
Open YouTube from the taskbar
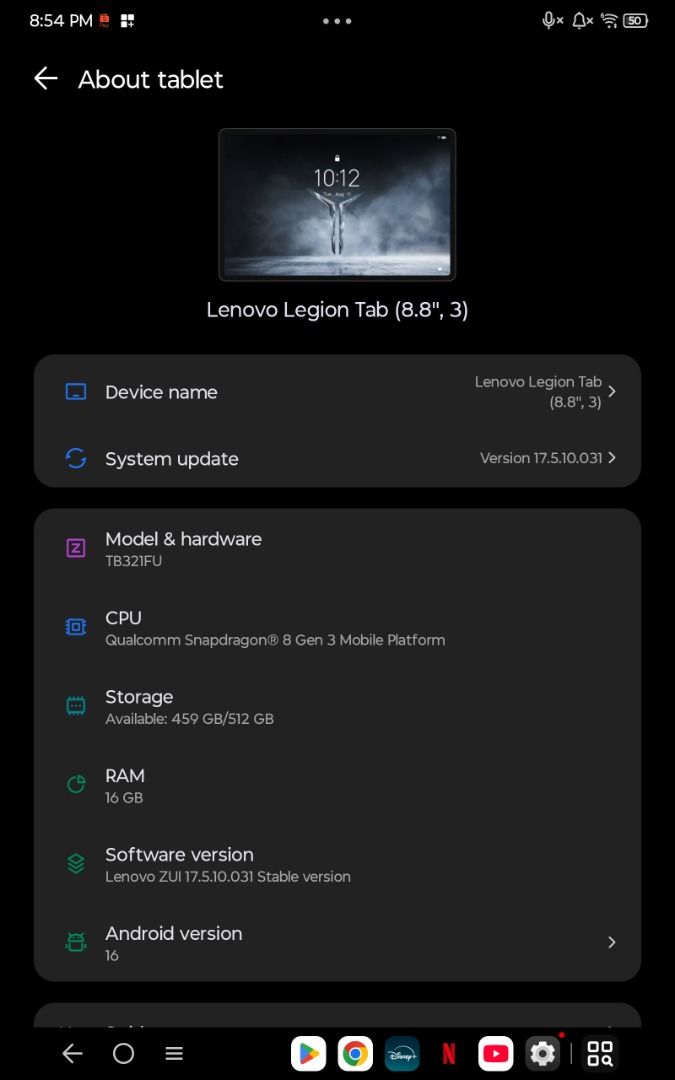point(496,1053)
